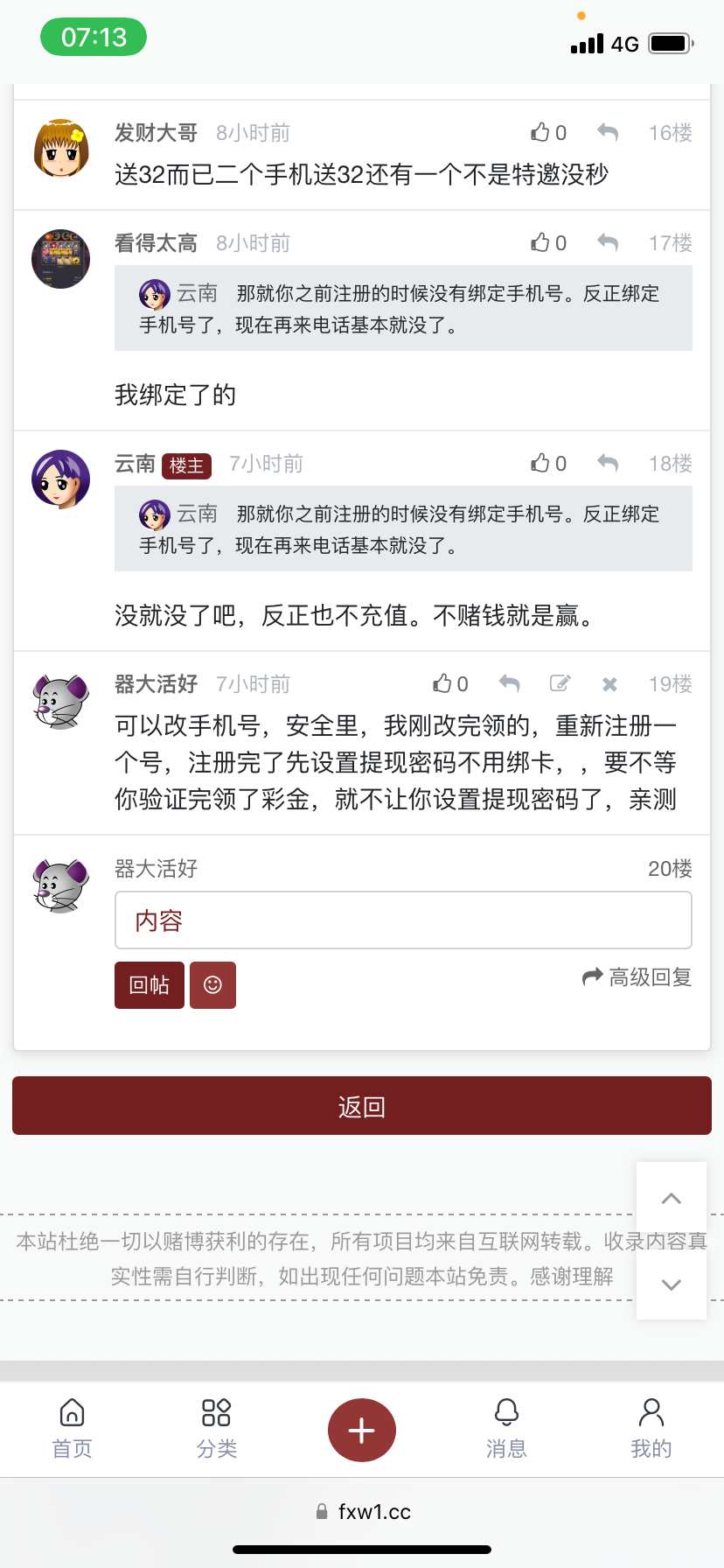Reply to 云南's floor 18 comment
Image resolution: width=724 pixels, height=1568 pixels.
click(608, 464)
